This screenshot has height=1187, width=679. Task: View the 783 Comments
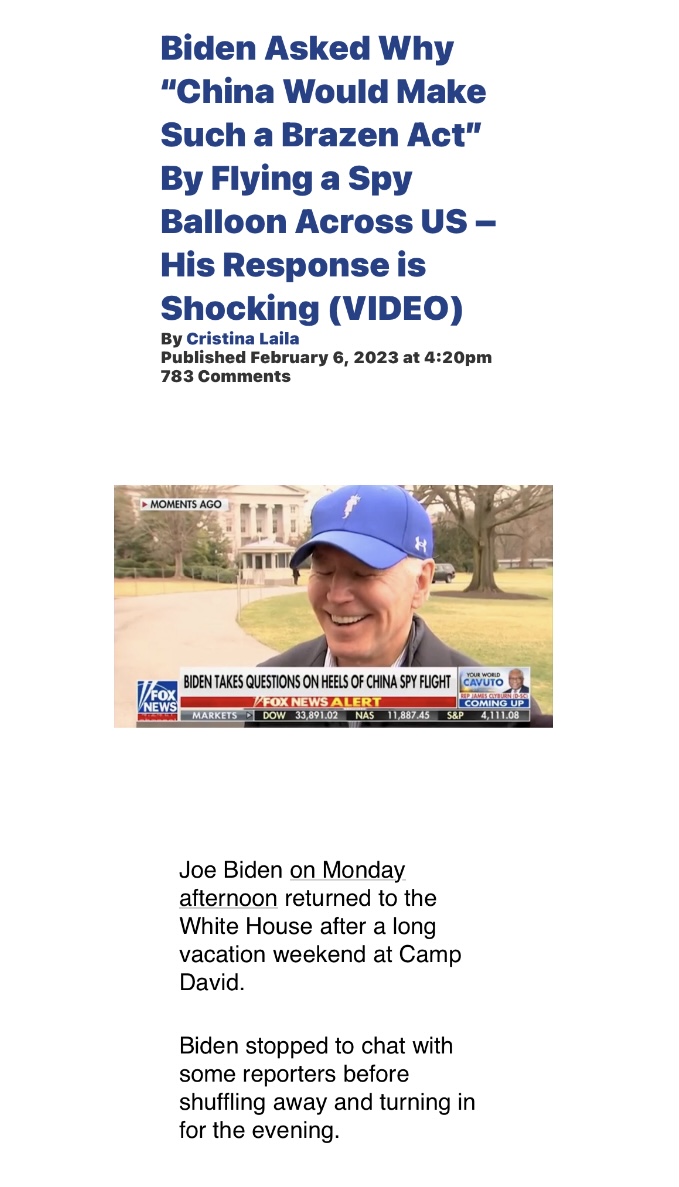225,377
